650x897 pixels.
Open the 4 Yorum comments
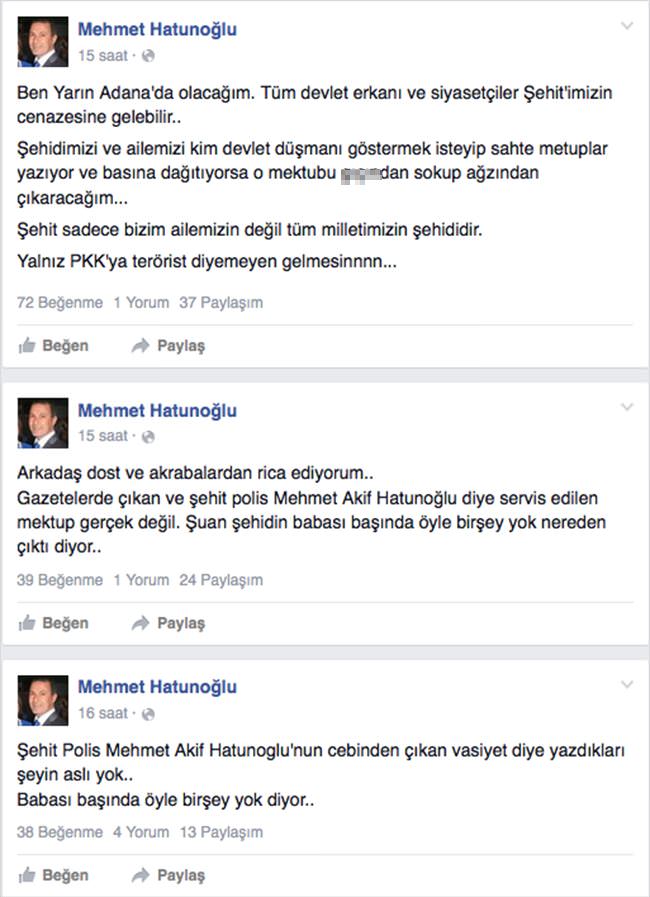[x=141, y=831]
